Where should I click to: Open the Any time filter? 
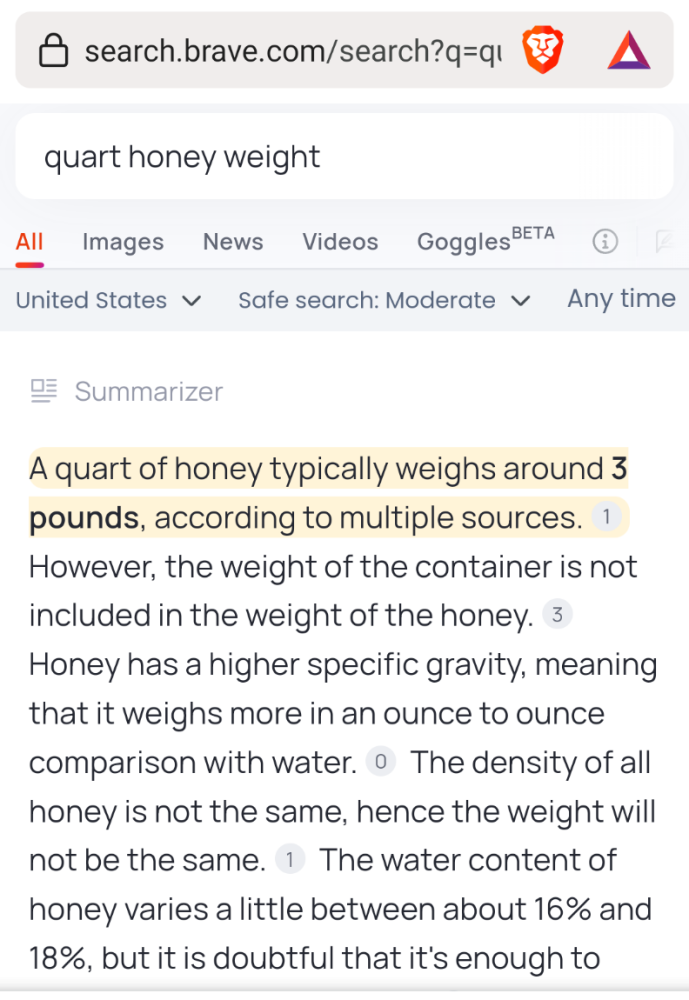pyautogui.click(x=621, y=299)
